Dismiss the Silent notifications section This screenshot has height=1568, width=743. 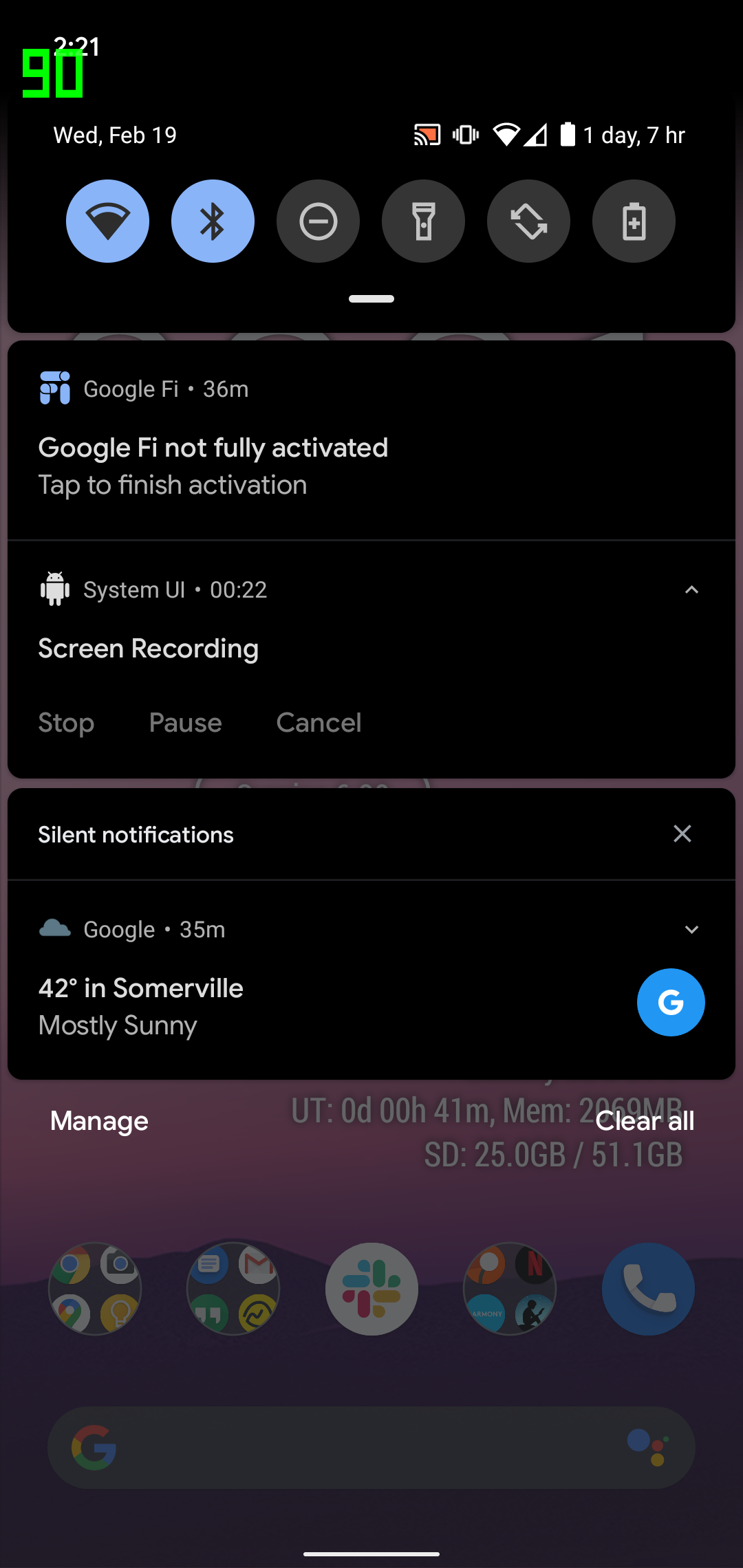[682, 834]
